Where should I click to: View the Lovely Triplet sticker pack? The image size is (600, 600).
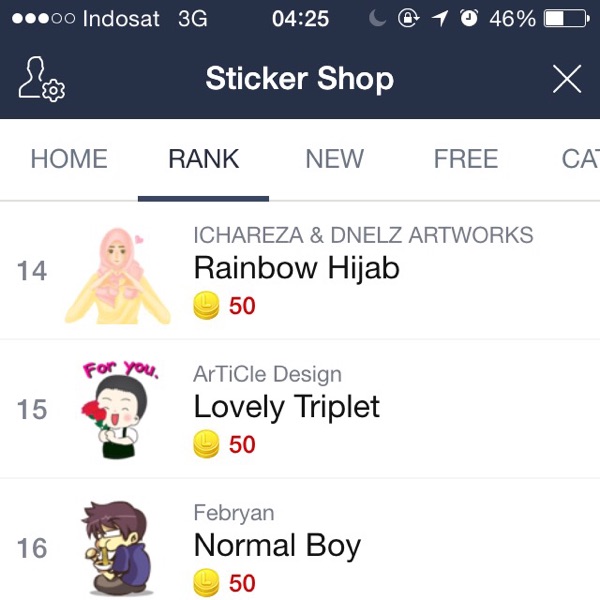(x=287, y=407)
